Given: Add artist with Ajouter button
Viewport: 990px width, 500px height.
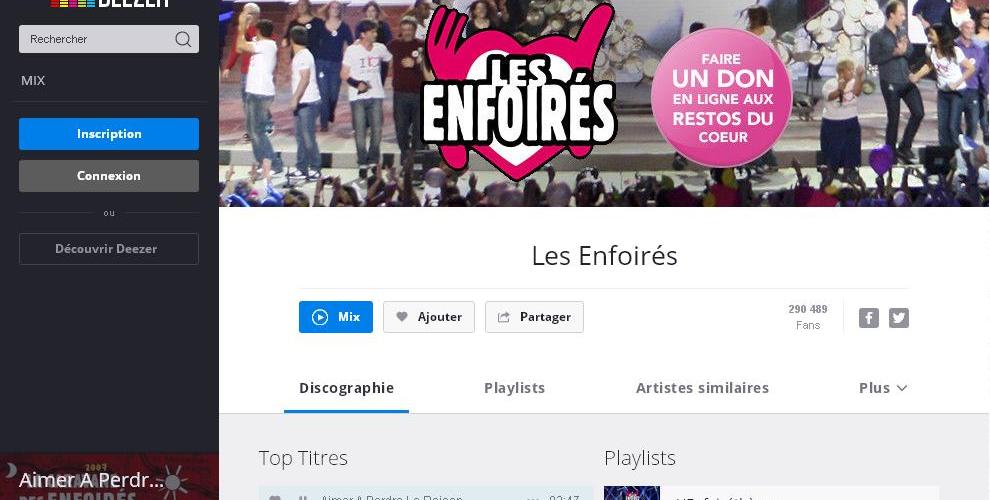Looking at the screenshot, I should [429, 317].
